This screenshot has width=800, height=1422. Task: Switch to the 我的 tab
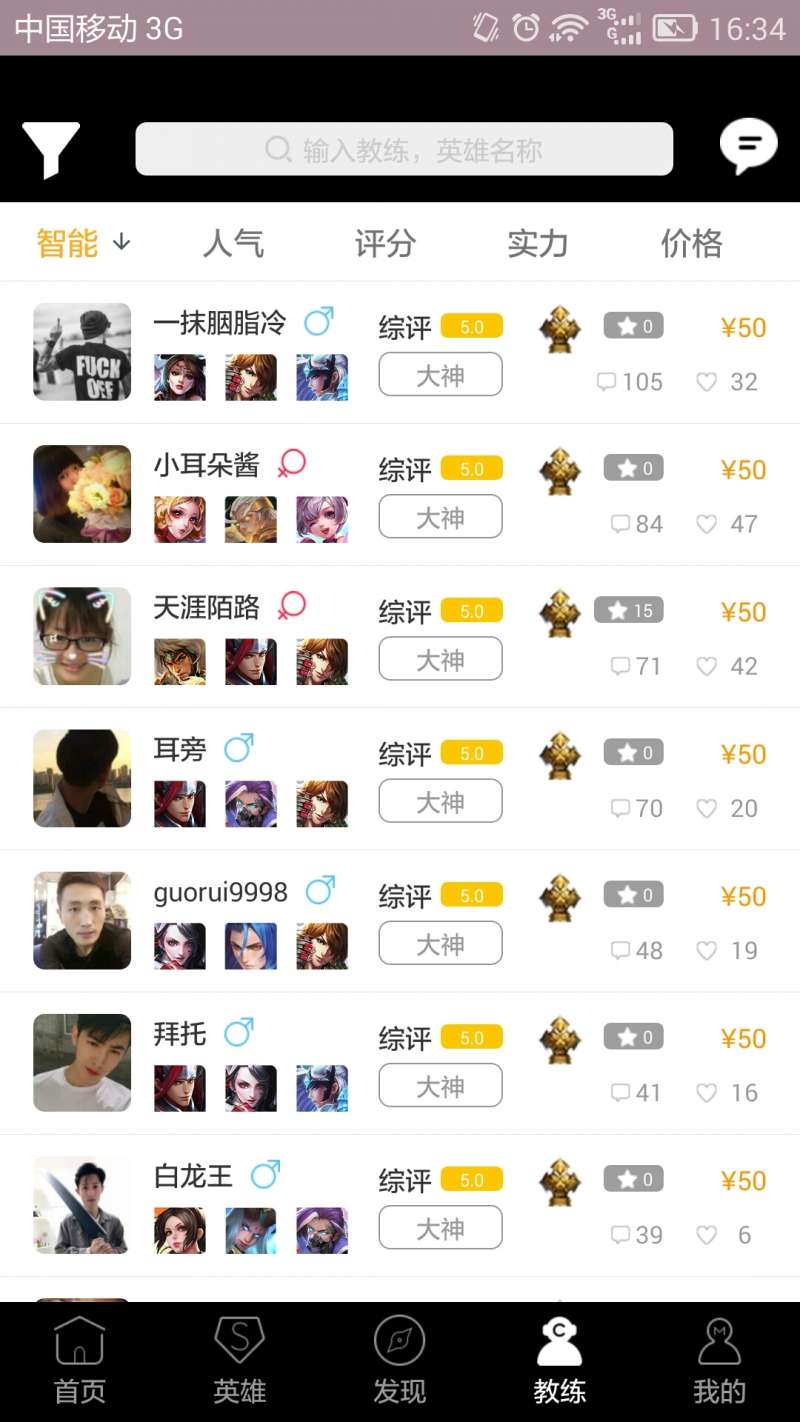point(719,1362)
